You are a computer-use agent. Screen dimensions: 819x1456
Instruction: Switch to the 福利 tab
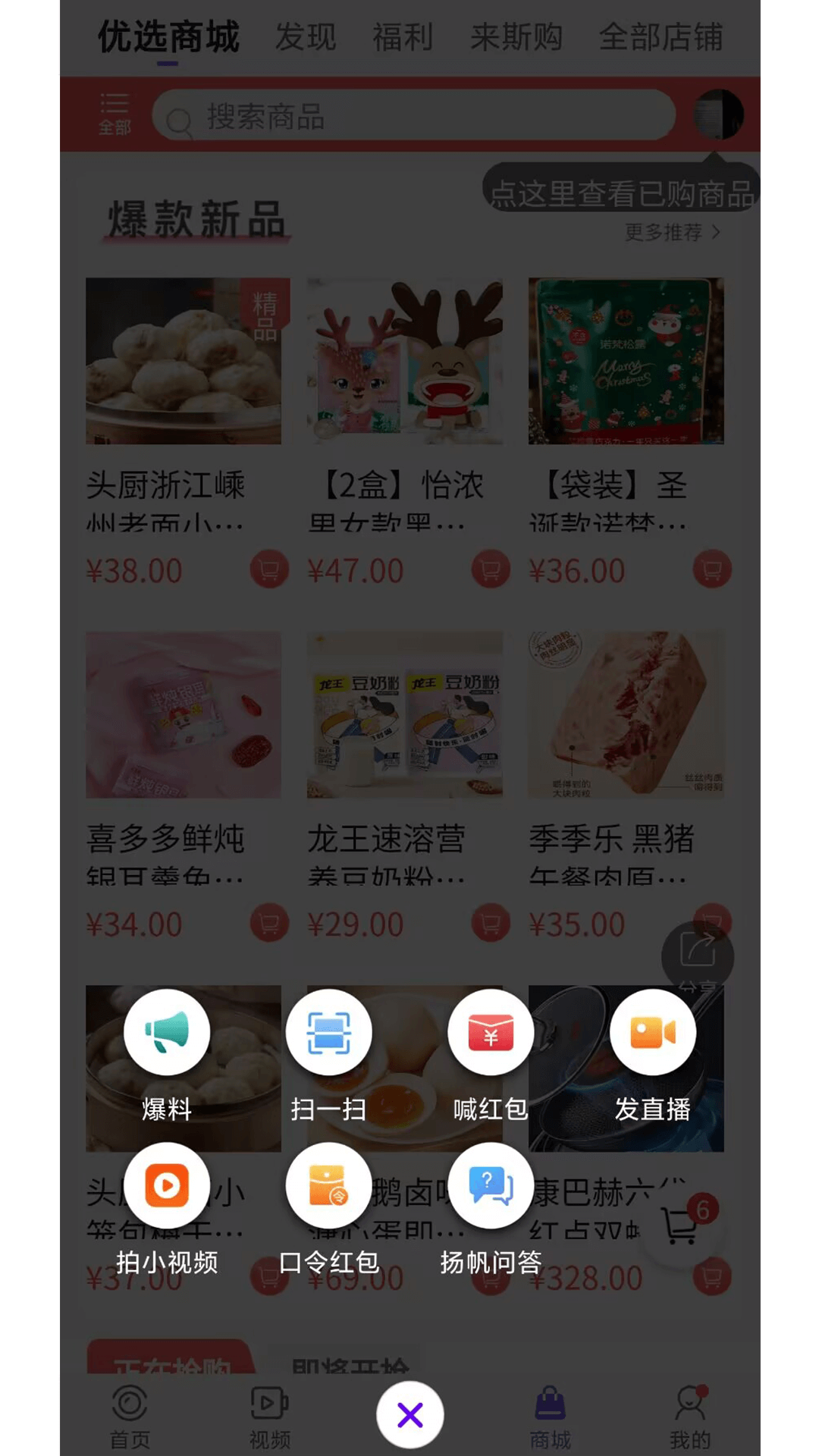click(403, 37)
